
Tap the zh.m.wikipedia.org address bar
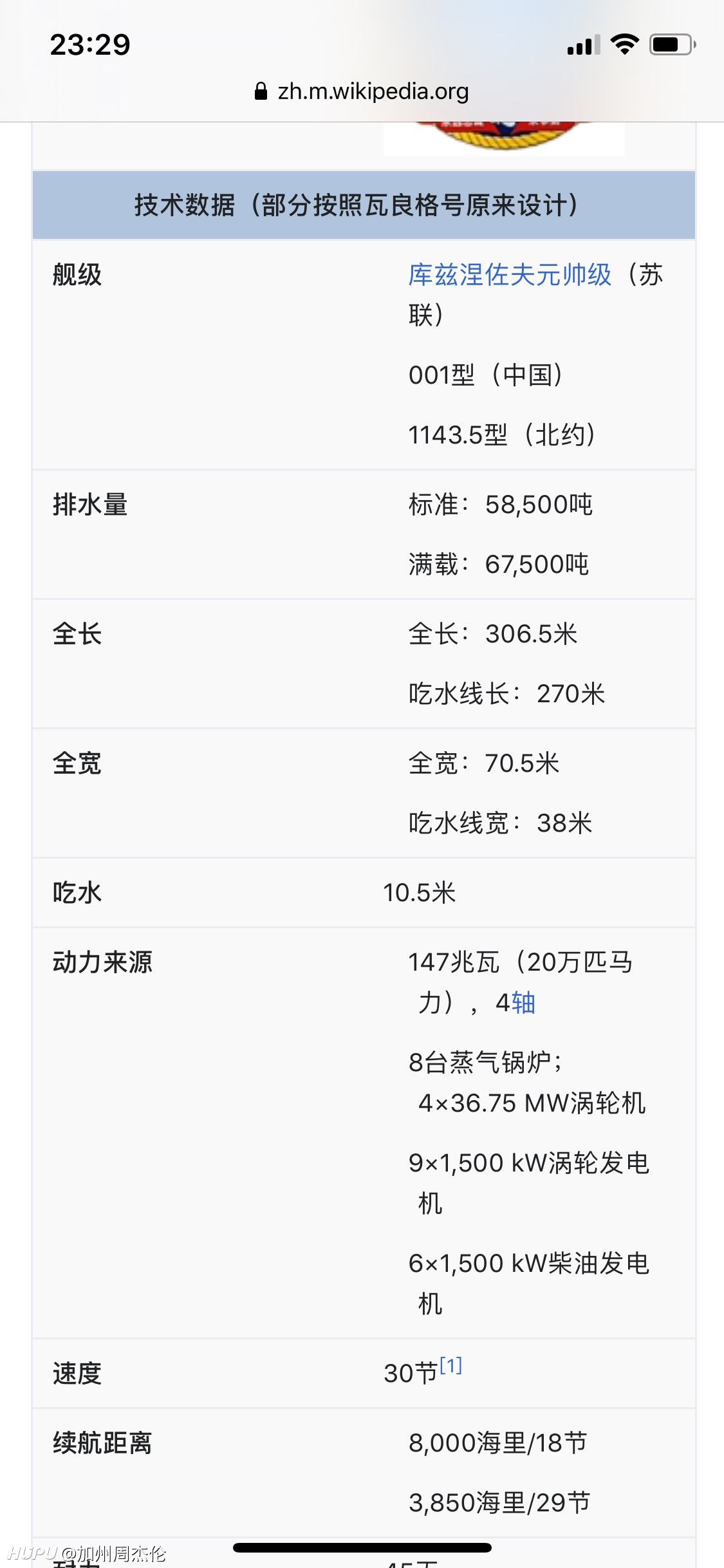[362, 91]
